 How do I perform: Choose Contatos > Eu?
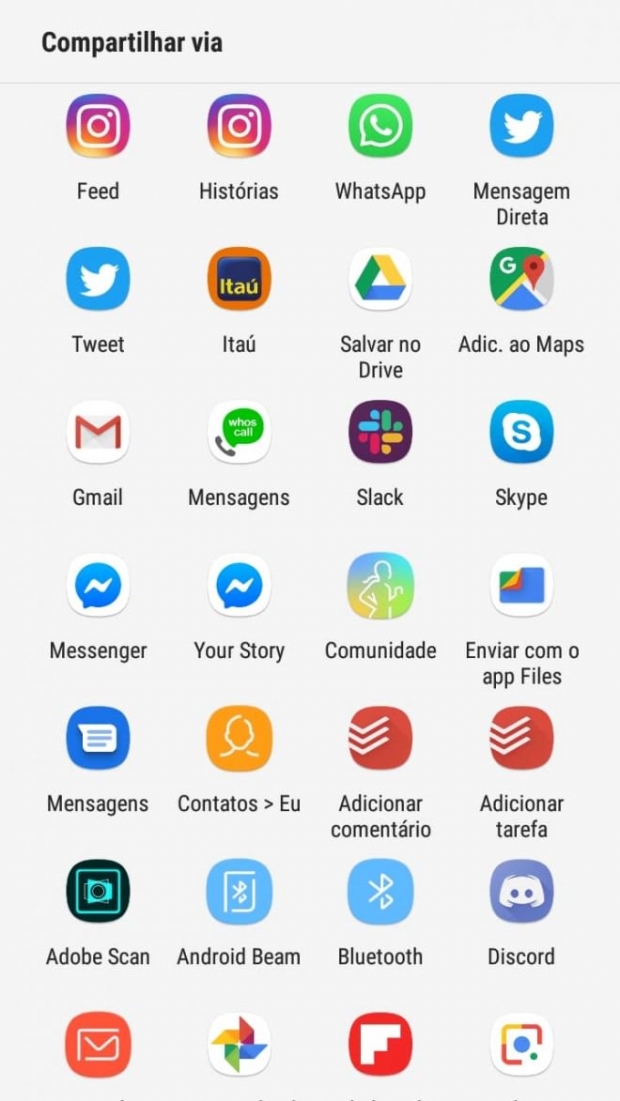pyautogui.click(x=239, y=739)
